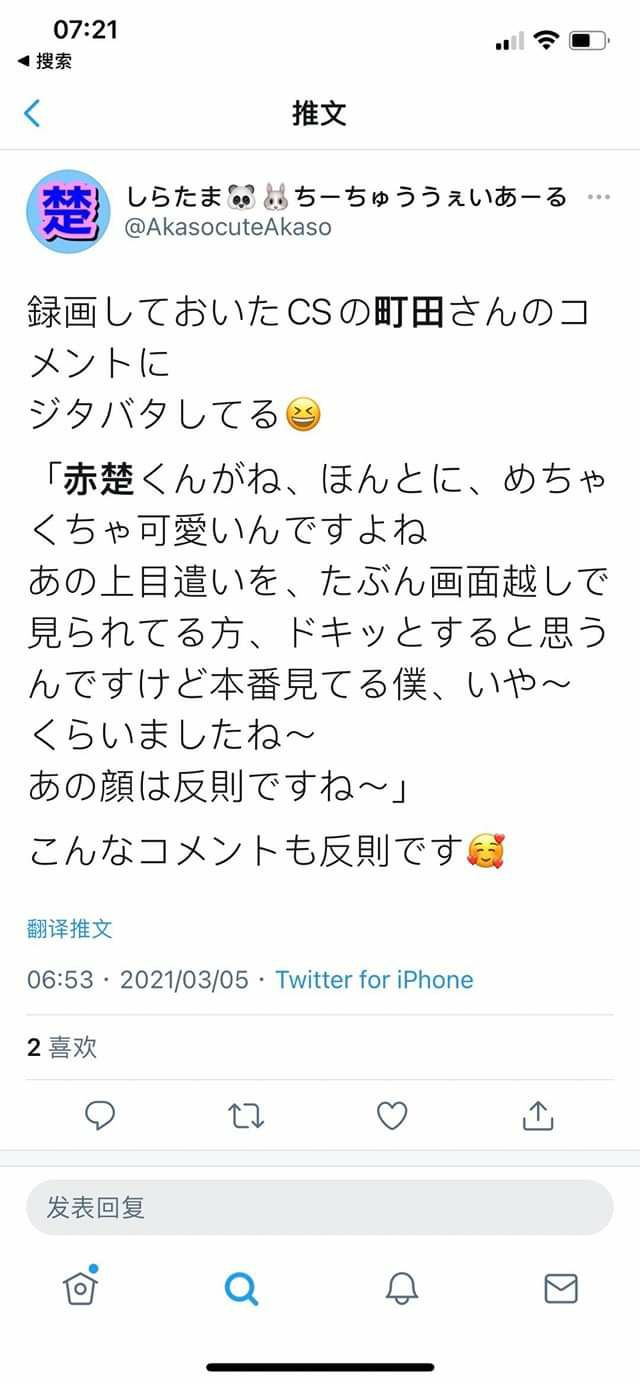Go back using the top-left arrow

[32, 113]
